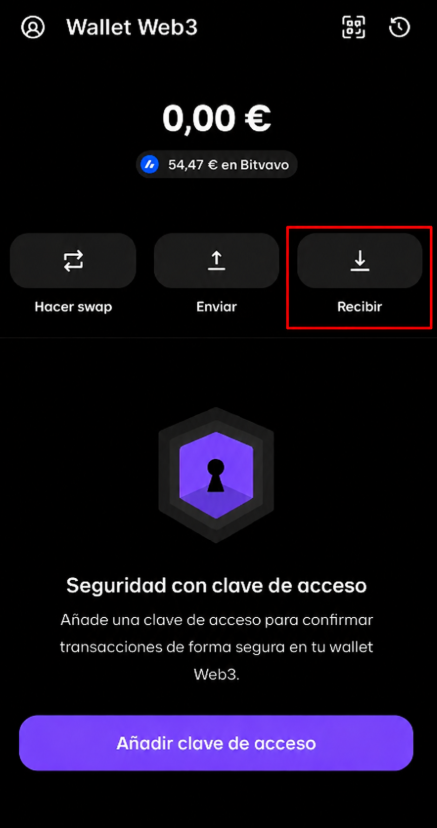437x828 pixels.
Task: Tap Añadir clave de acceso
Action: [x=216, y=743]
